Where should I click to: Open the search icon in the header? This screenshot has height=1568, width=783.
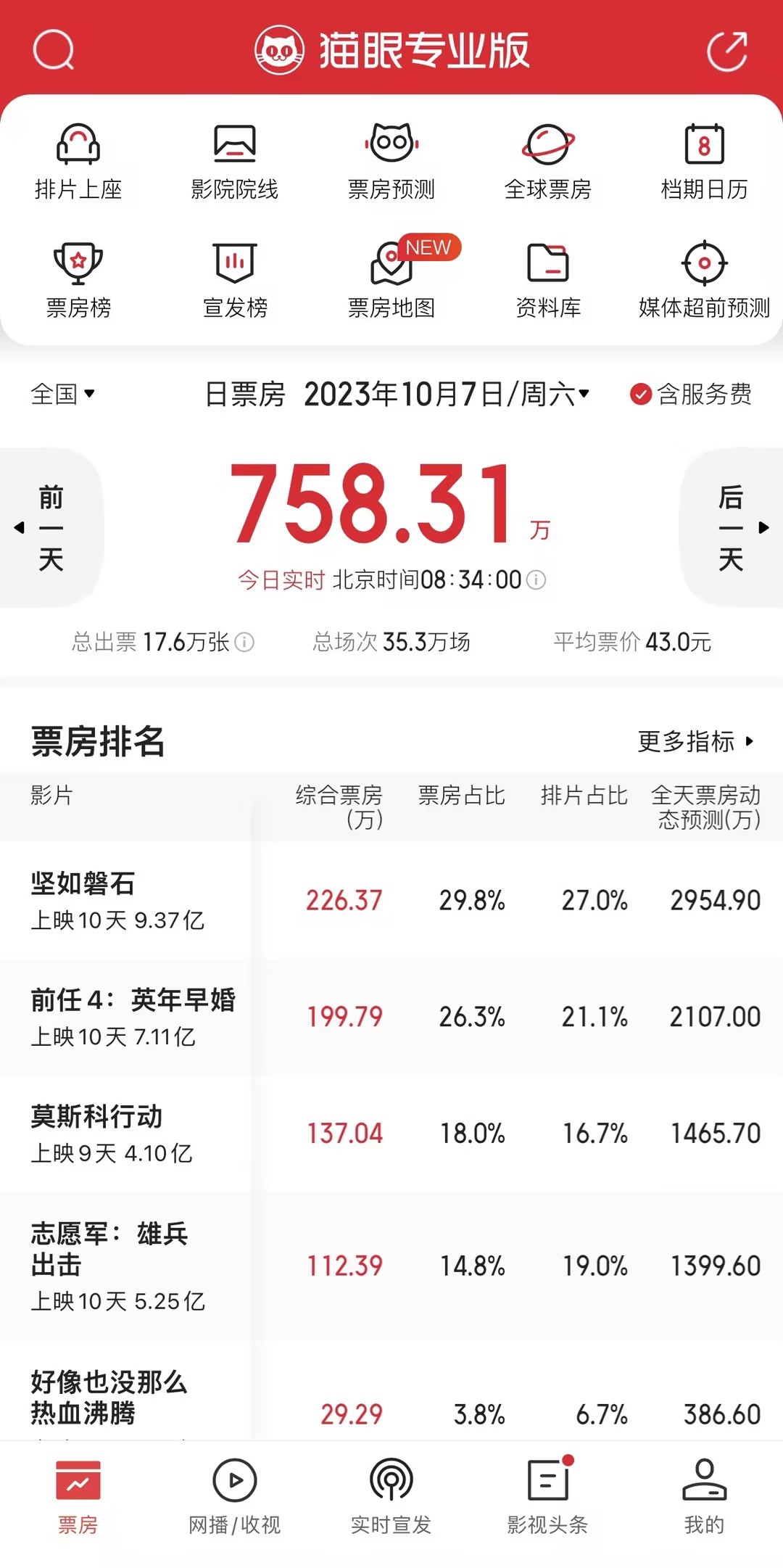point(54,50)
